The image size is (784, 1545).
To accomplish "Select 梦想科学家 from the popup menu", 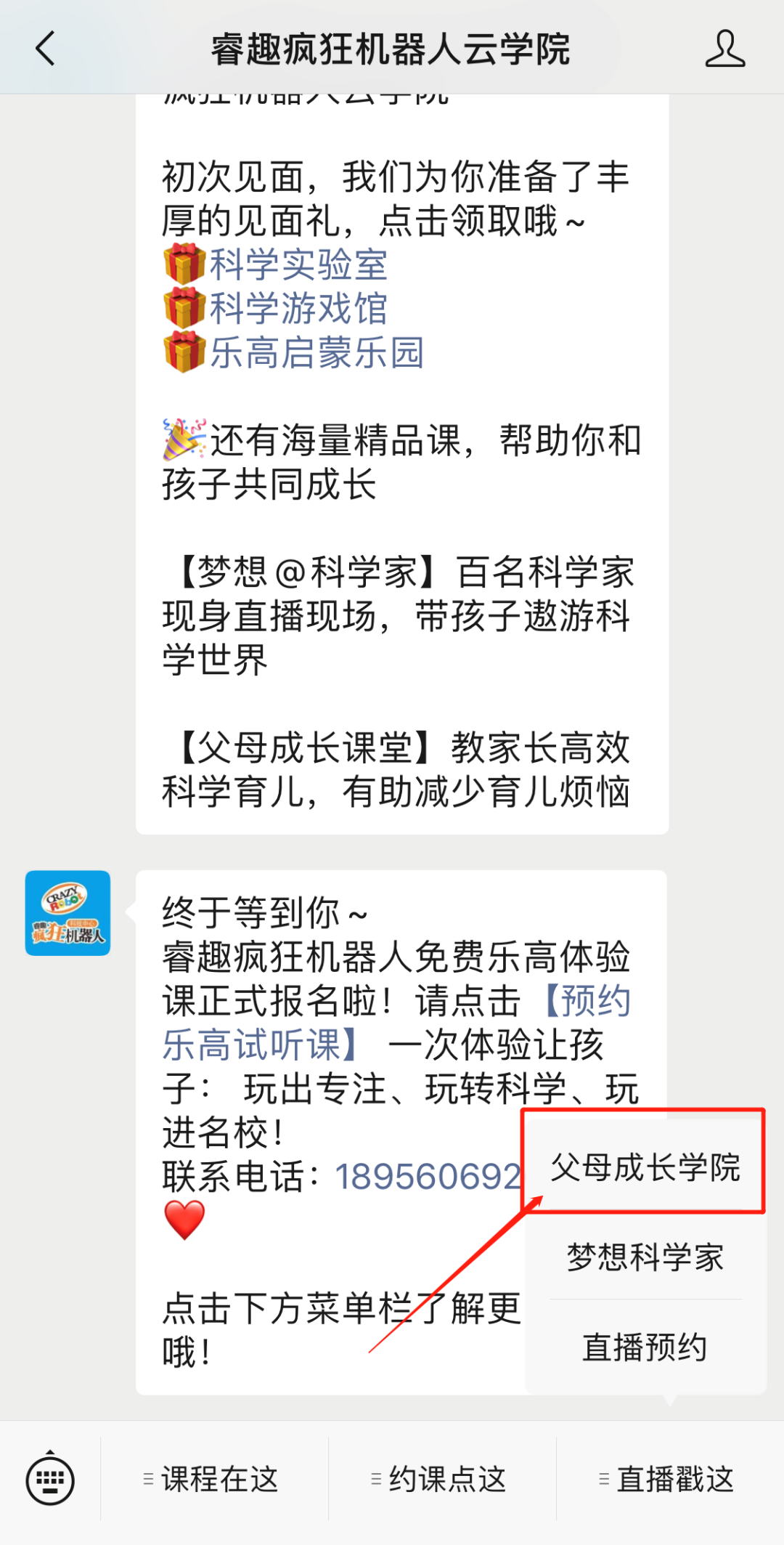I will (645, 1257).
